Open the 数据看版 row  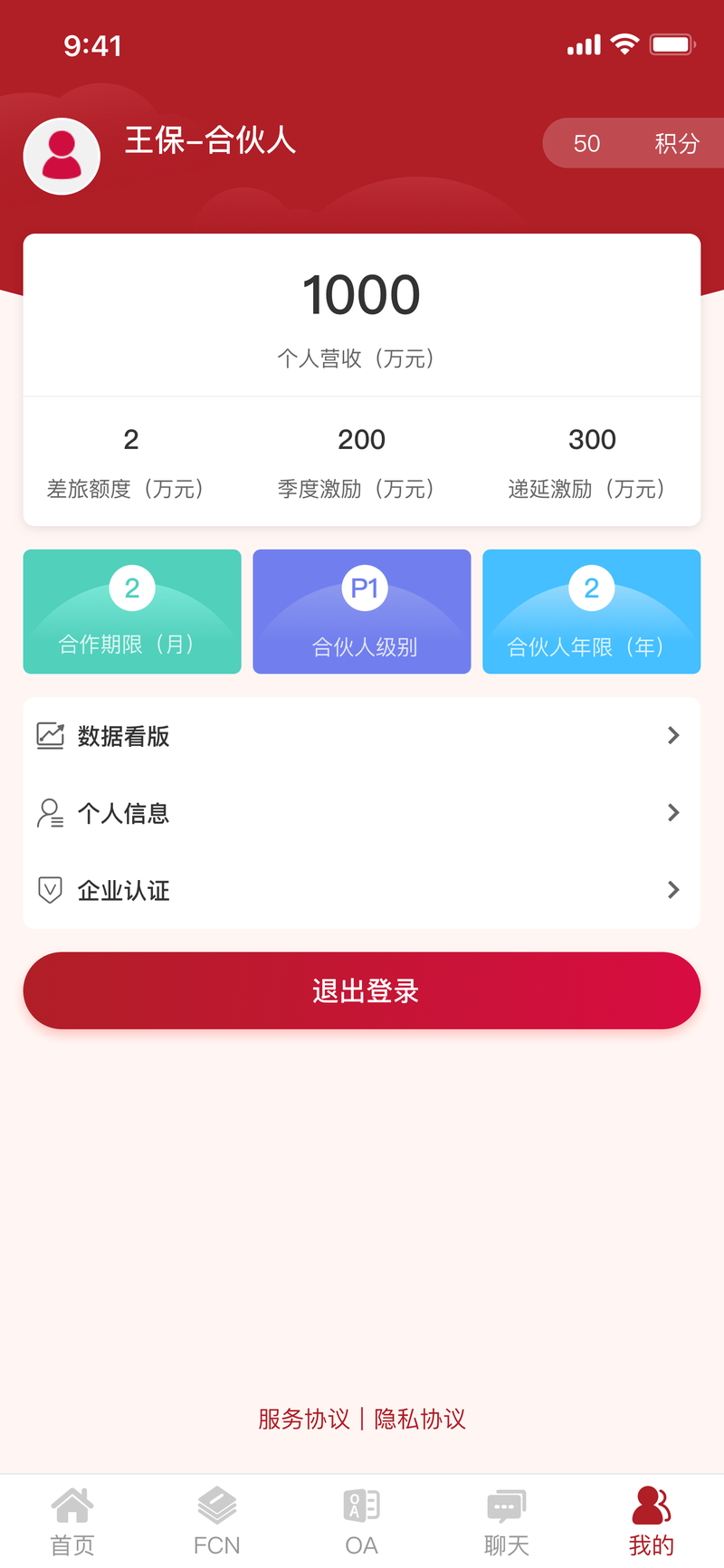click(362, 736)
